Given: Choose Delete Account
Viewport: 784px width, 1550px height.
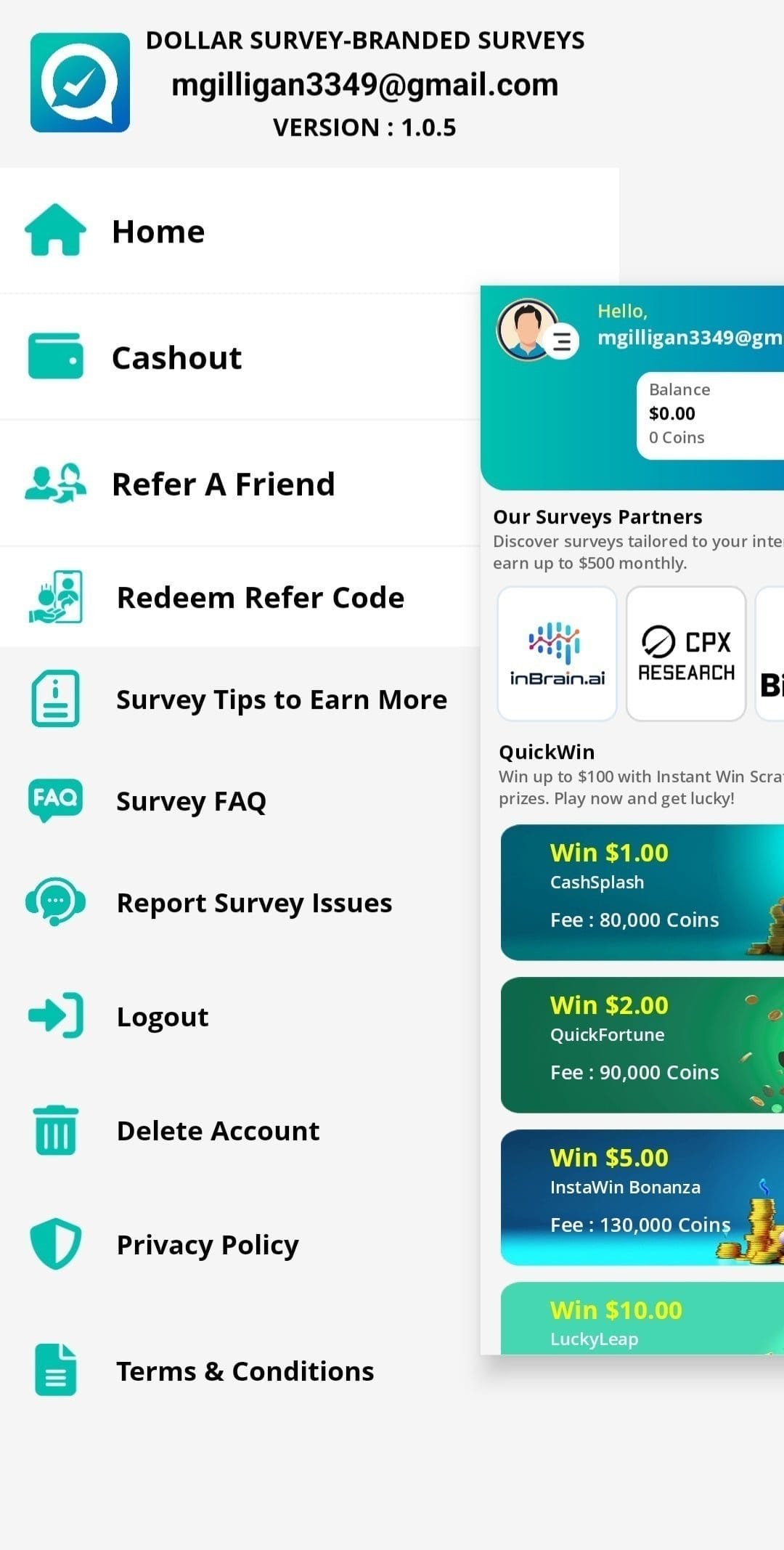Looking at the screenshot, I should click(x=218, y=1131).
